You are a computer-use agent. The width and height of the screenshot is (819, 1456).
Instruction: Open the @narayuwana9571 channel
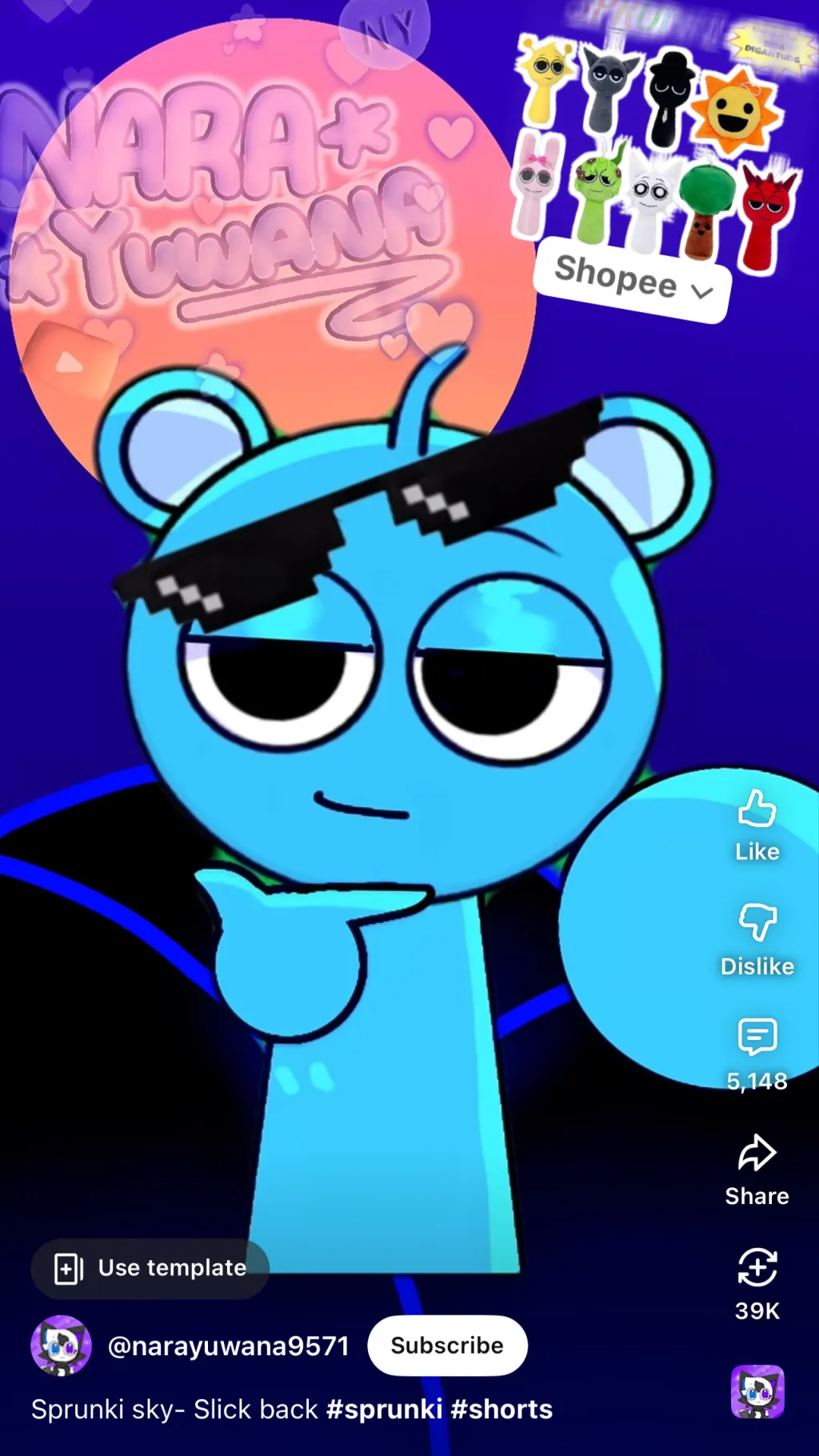click(229, 1346)
